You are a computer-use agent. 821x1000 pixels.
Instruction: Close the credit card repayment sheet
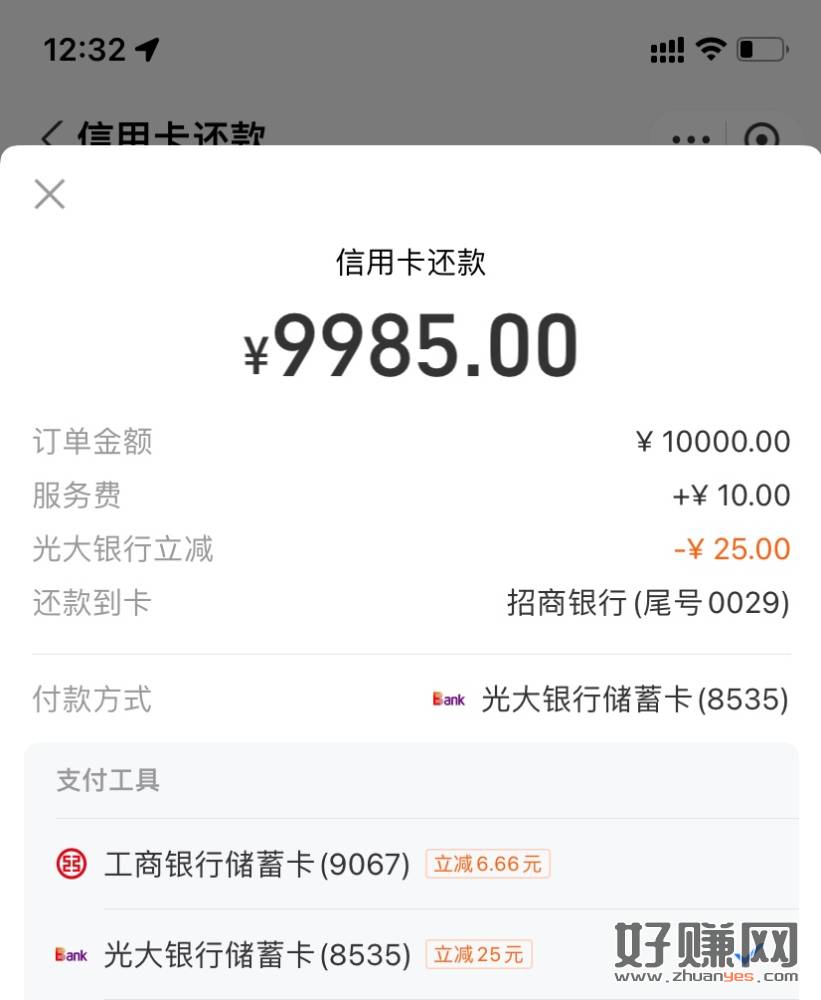click(x=49, y=193)
